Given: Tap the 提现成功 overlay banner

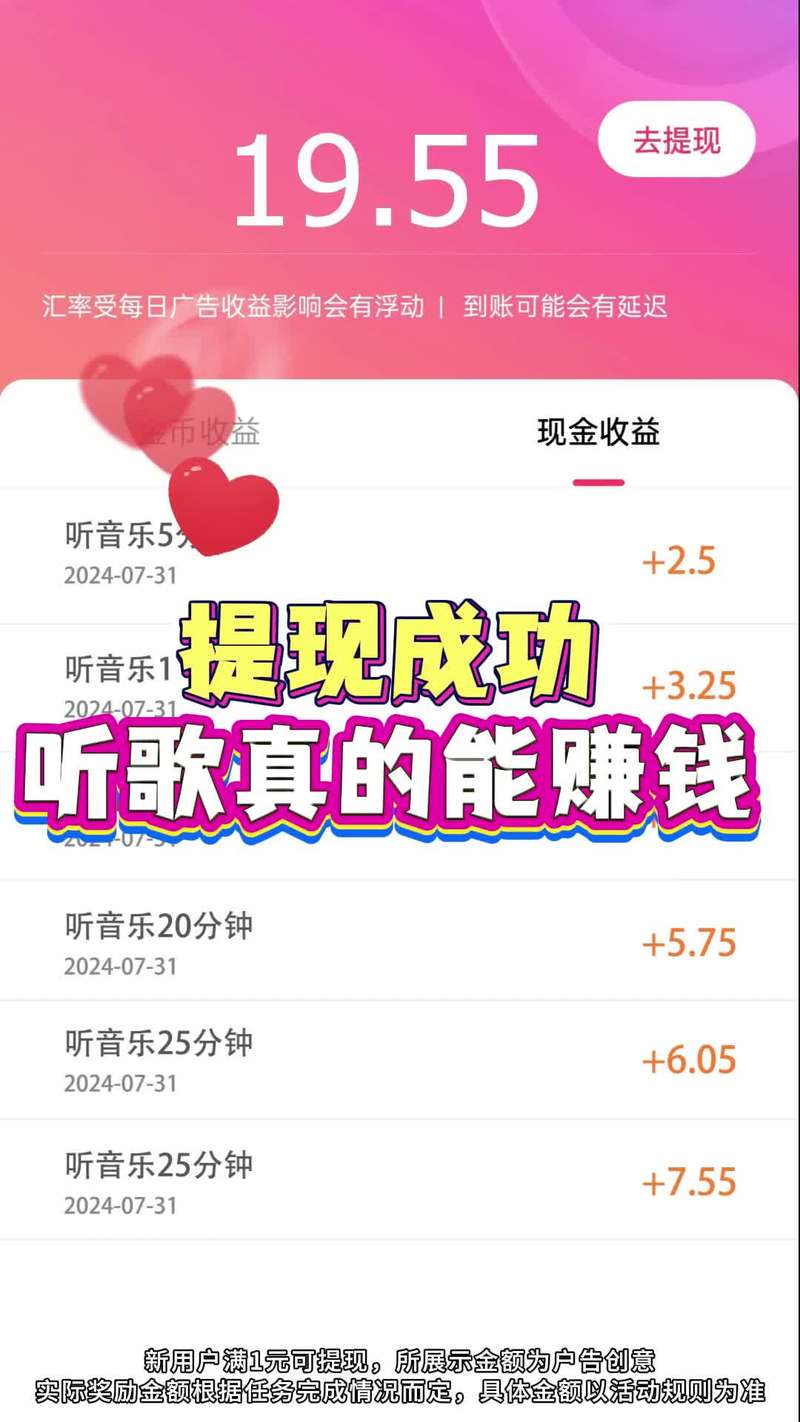Looking at the screenshot, I should 390,651.
